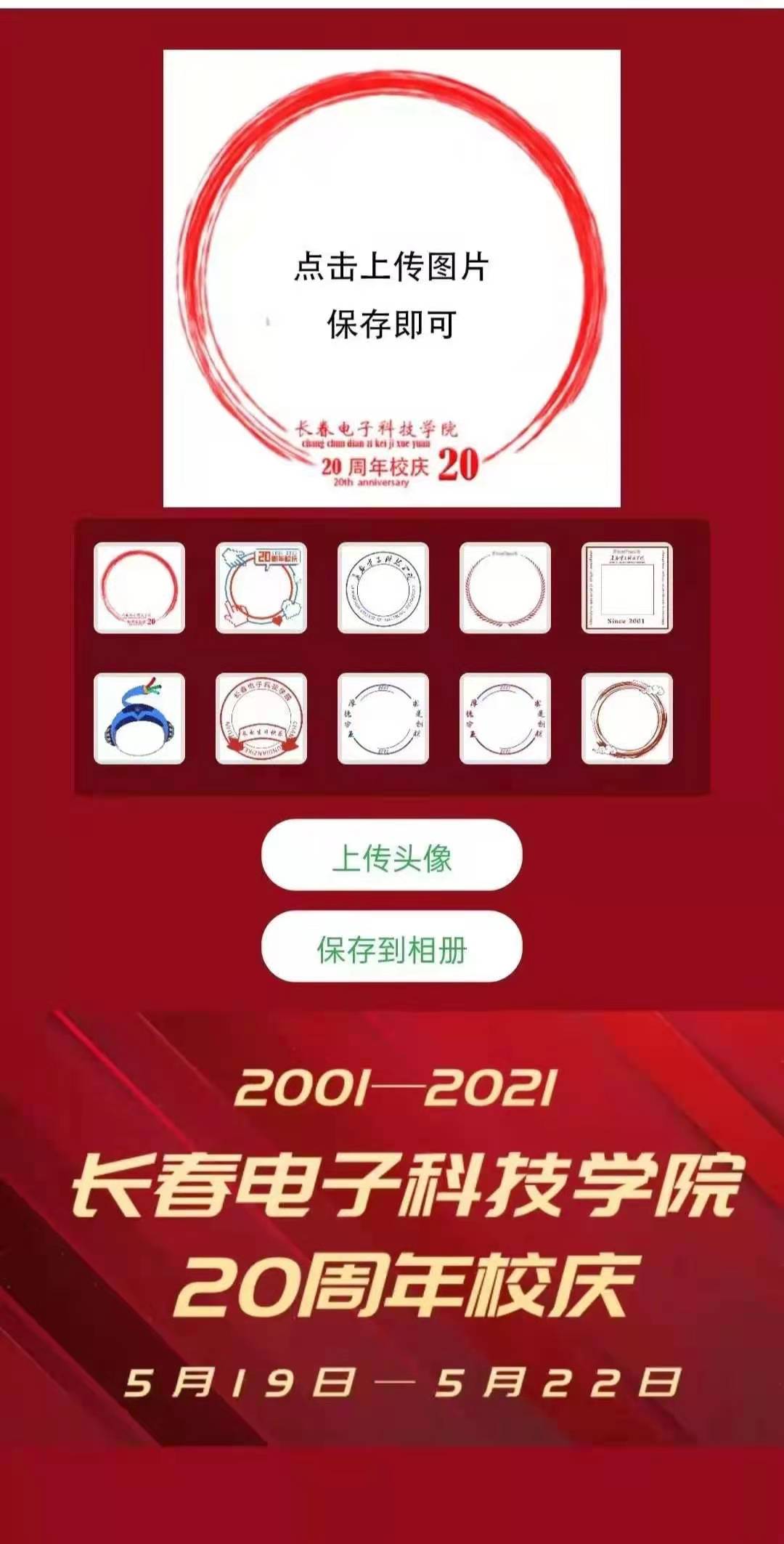Viewport: 784px width, 1544px height.
Task: Select the blue headdress-shaped frame
Action: pyautogui.click(x=139, y=718)
